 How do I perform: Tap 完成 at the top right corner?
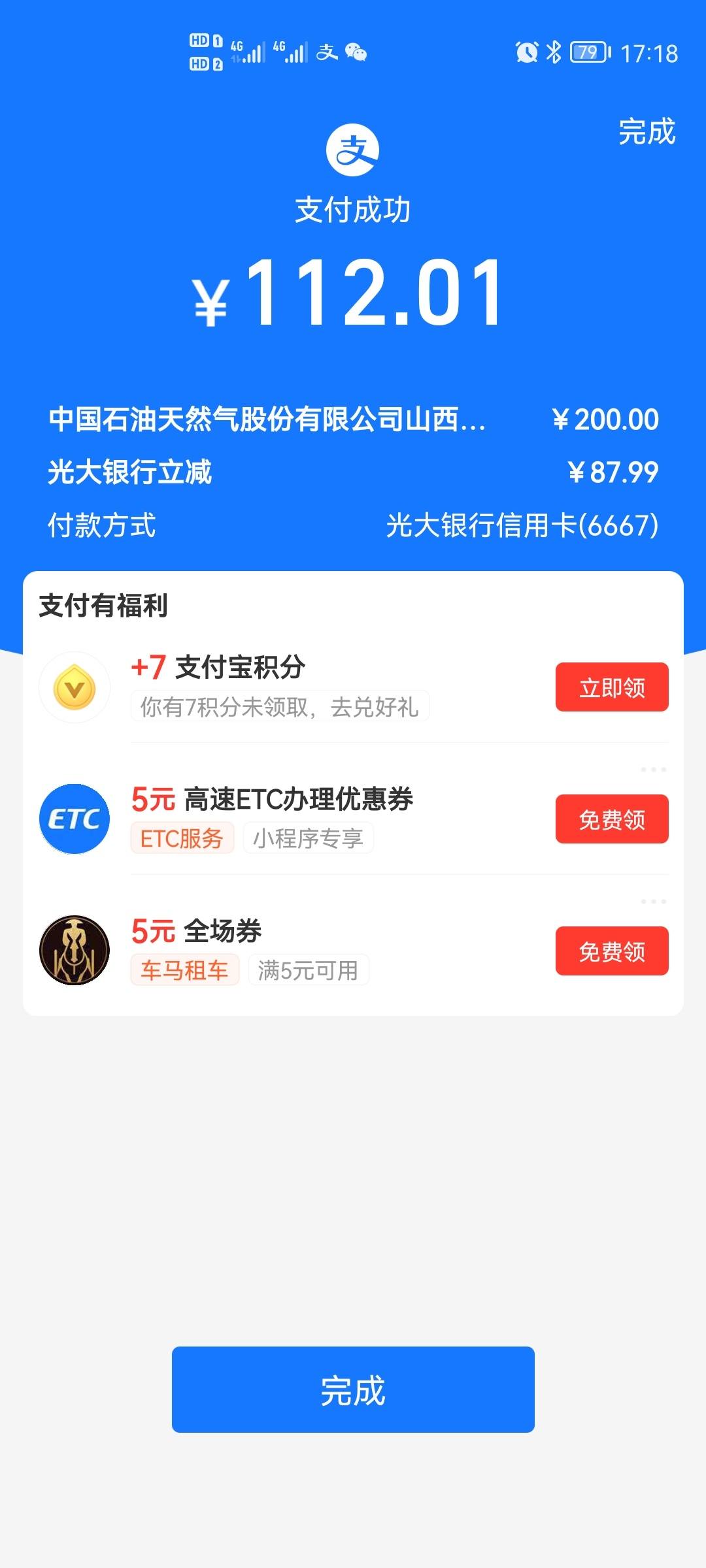(647, 131)
